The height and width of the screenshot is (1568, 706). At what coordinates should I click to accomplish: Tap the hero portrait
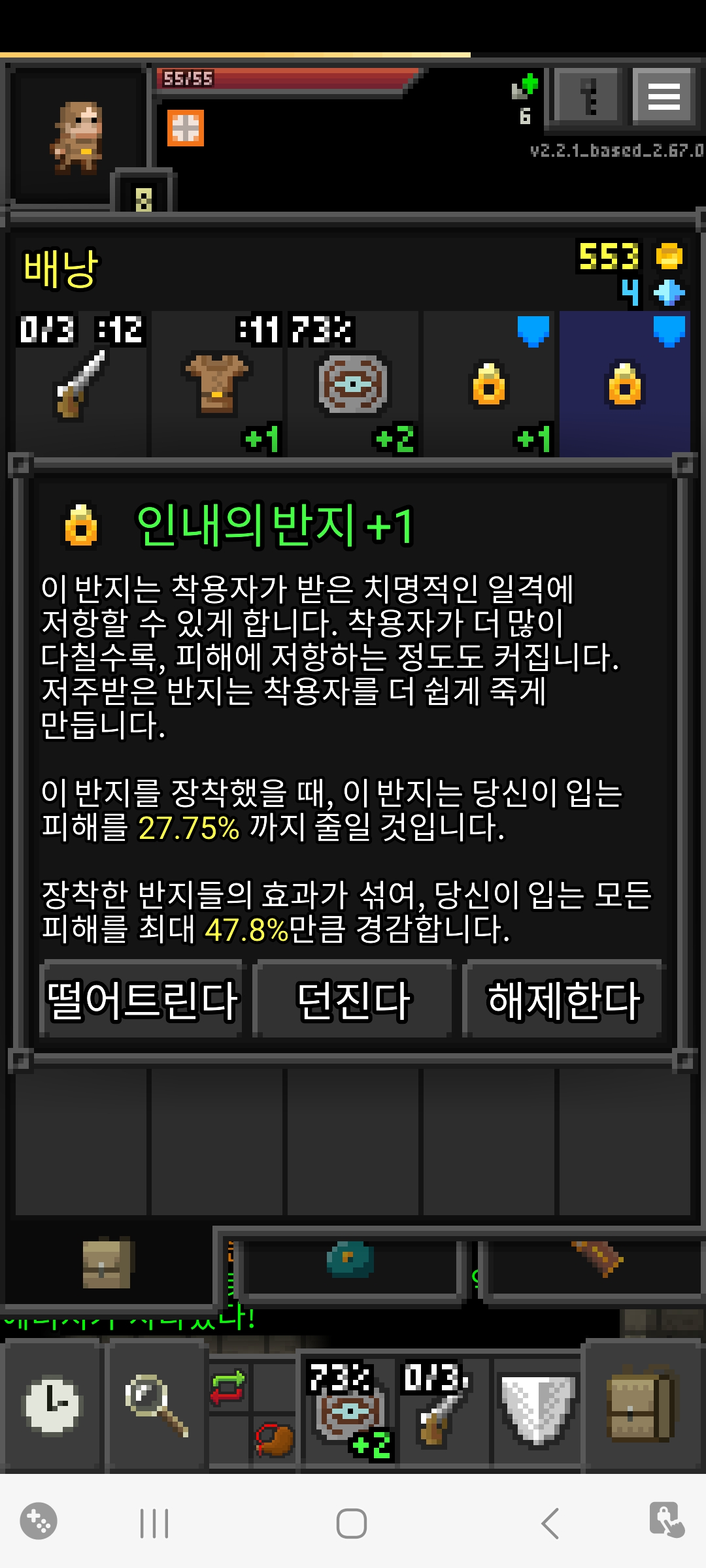[x=77, y=136]
